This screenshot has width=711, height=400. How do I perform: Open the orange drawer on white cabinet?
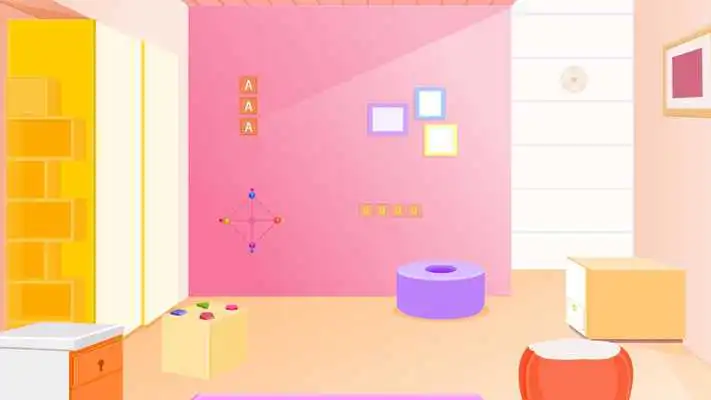pyautogui.click(x=97, y=367)
